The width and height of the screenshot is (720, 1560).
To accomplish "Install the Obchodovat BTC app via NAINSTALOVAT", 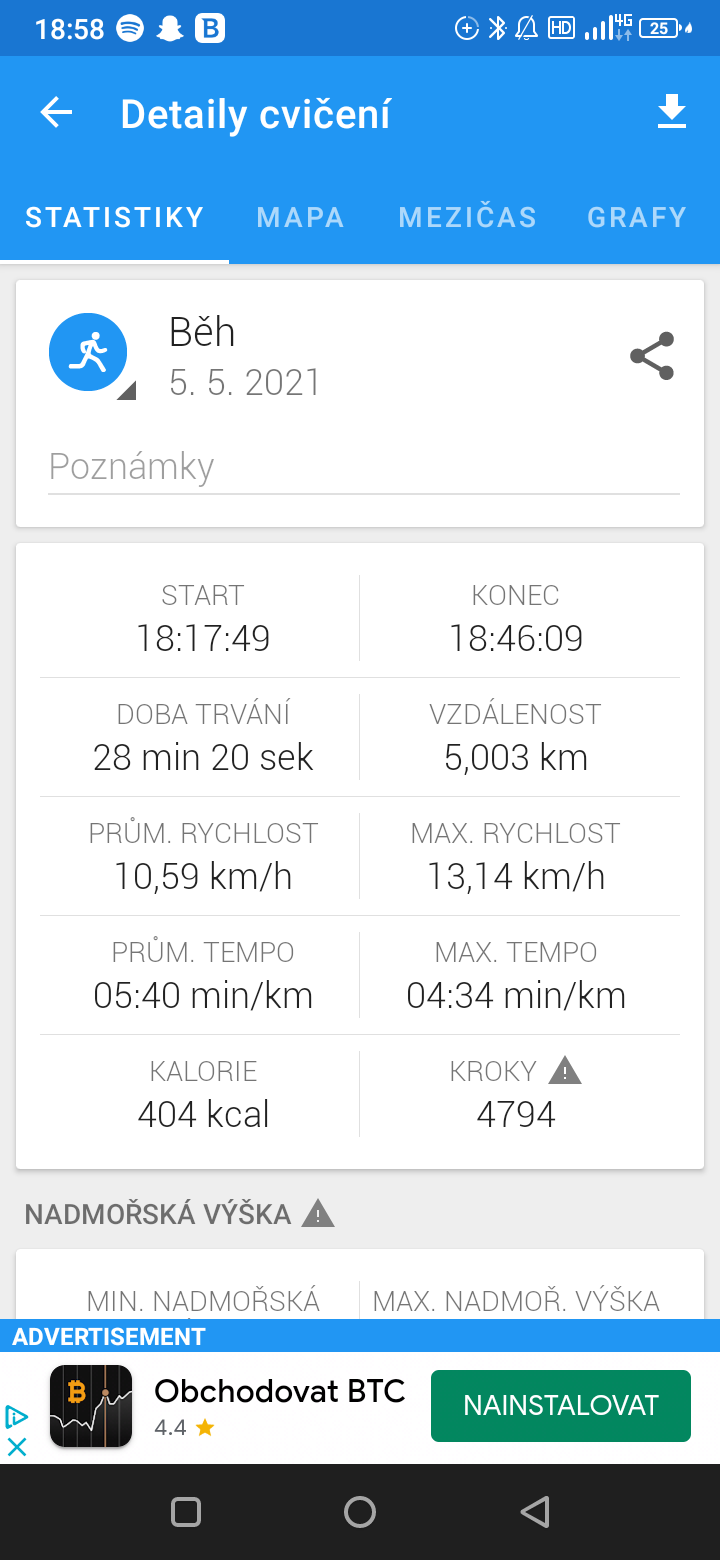I will point(561,1405).
